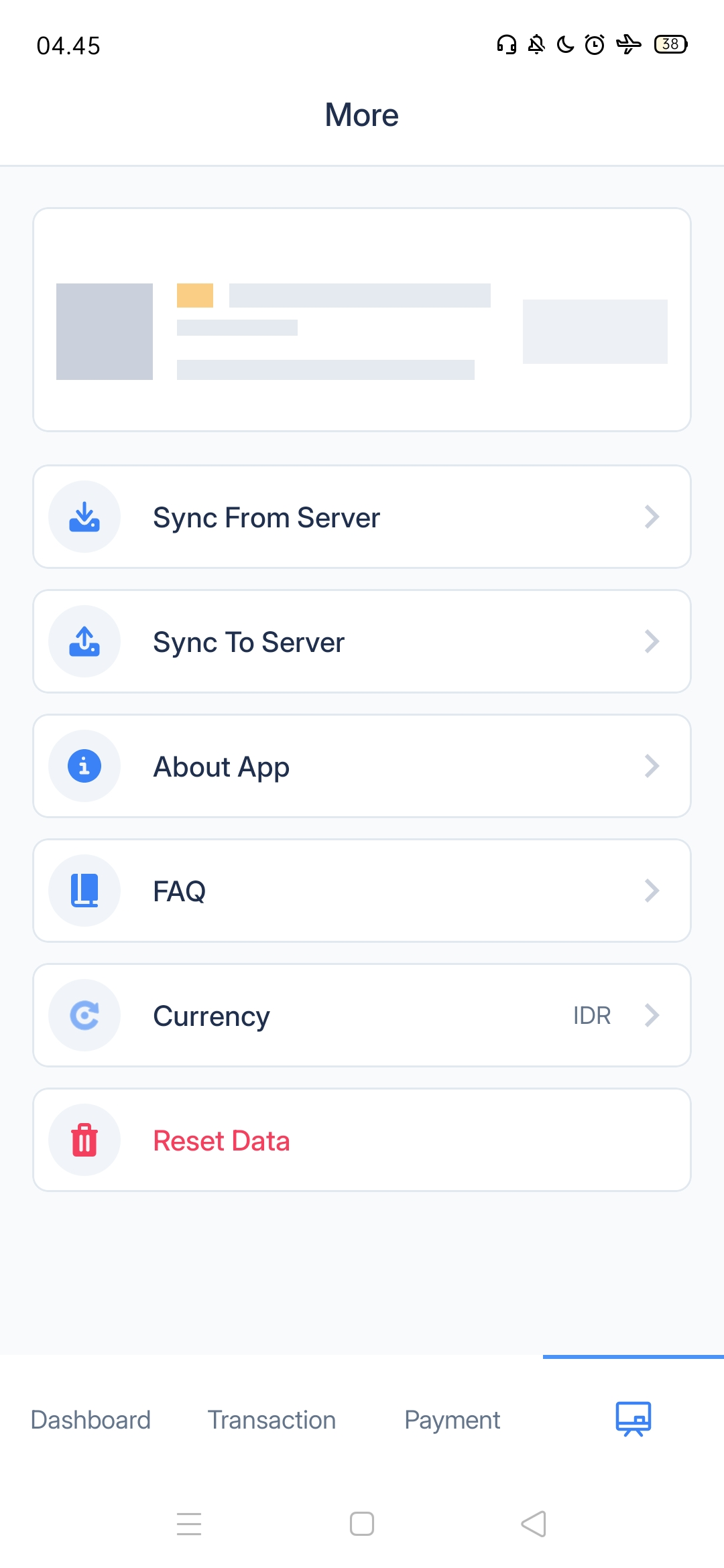
Task: Tap Reset Data
Action: (x=362, y=1140)
